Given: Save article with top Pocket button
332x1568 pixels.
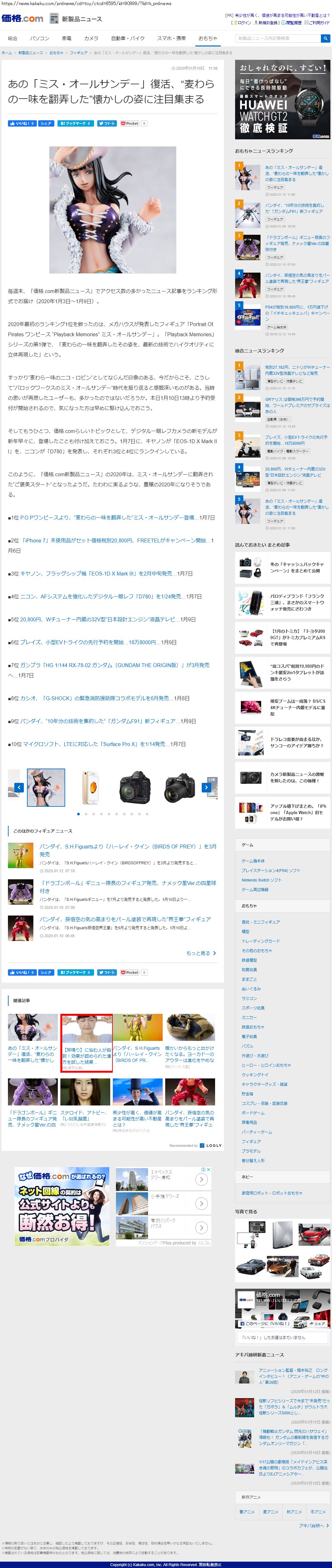Looking at the screenshot, I should coord(130,123).
